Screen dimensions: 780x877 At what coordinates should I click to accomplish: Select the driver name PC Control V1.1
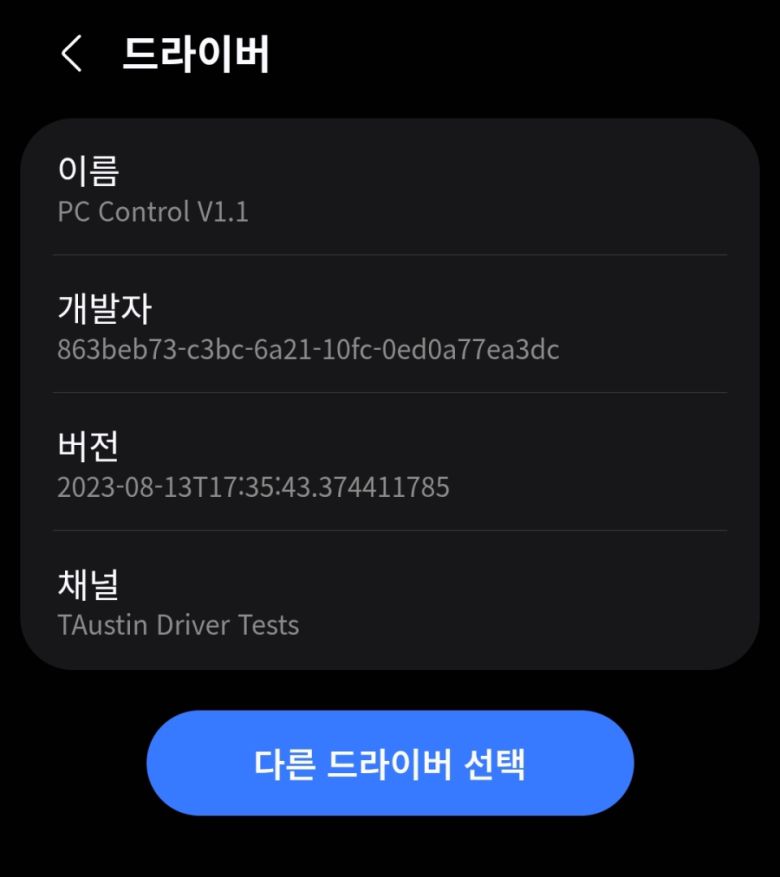tap(153, 212)
